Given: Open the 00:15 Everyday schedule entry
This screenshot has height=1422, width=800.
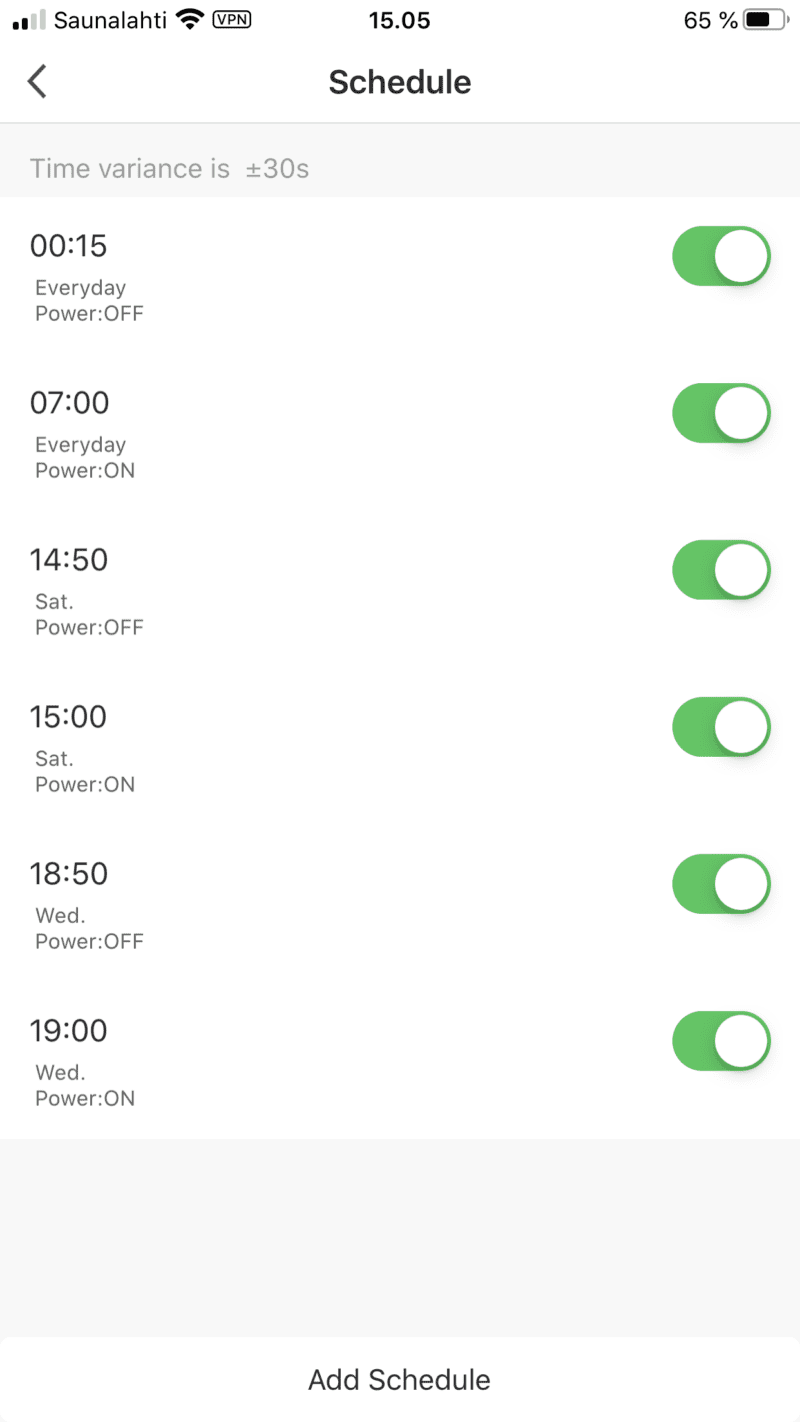Looking at the screenshot, I should tap(300, 275).
